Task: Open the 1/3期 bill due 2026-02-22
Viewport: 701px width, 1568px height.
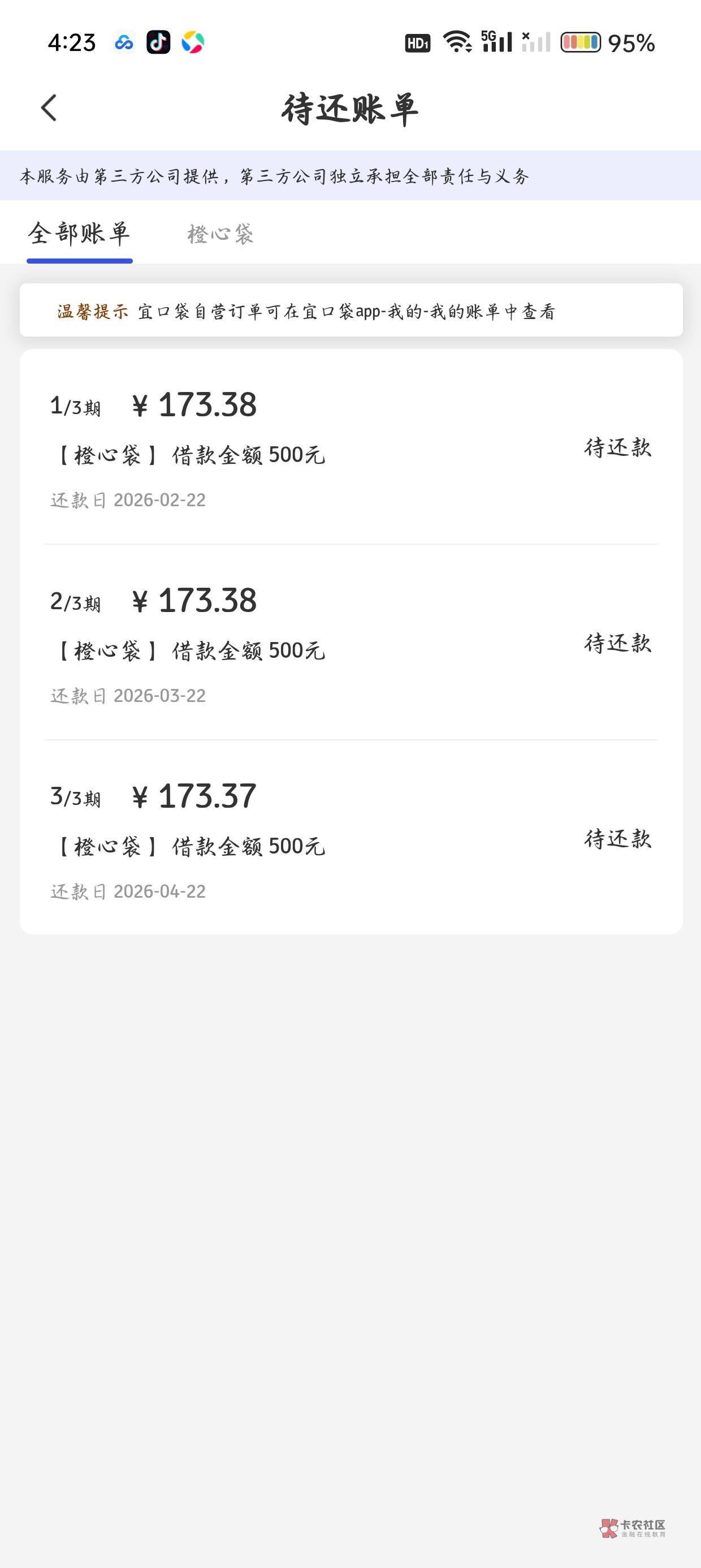Action: tap(350, 448)
